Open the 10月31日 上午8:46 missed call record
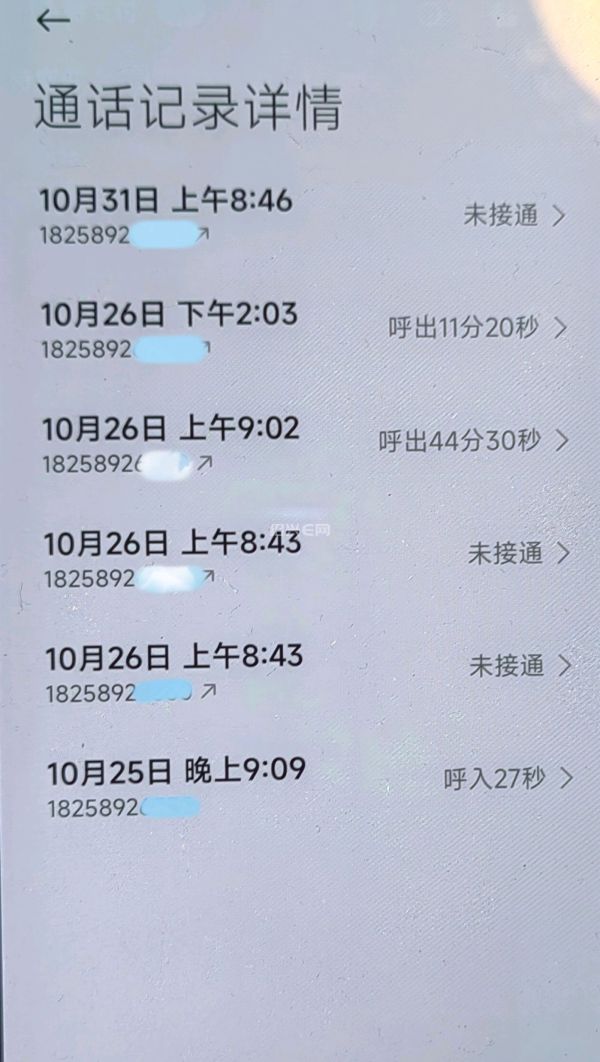The image size is (600, 1062). [300, 214]
